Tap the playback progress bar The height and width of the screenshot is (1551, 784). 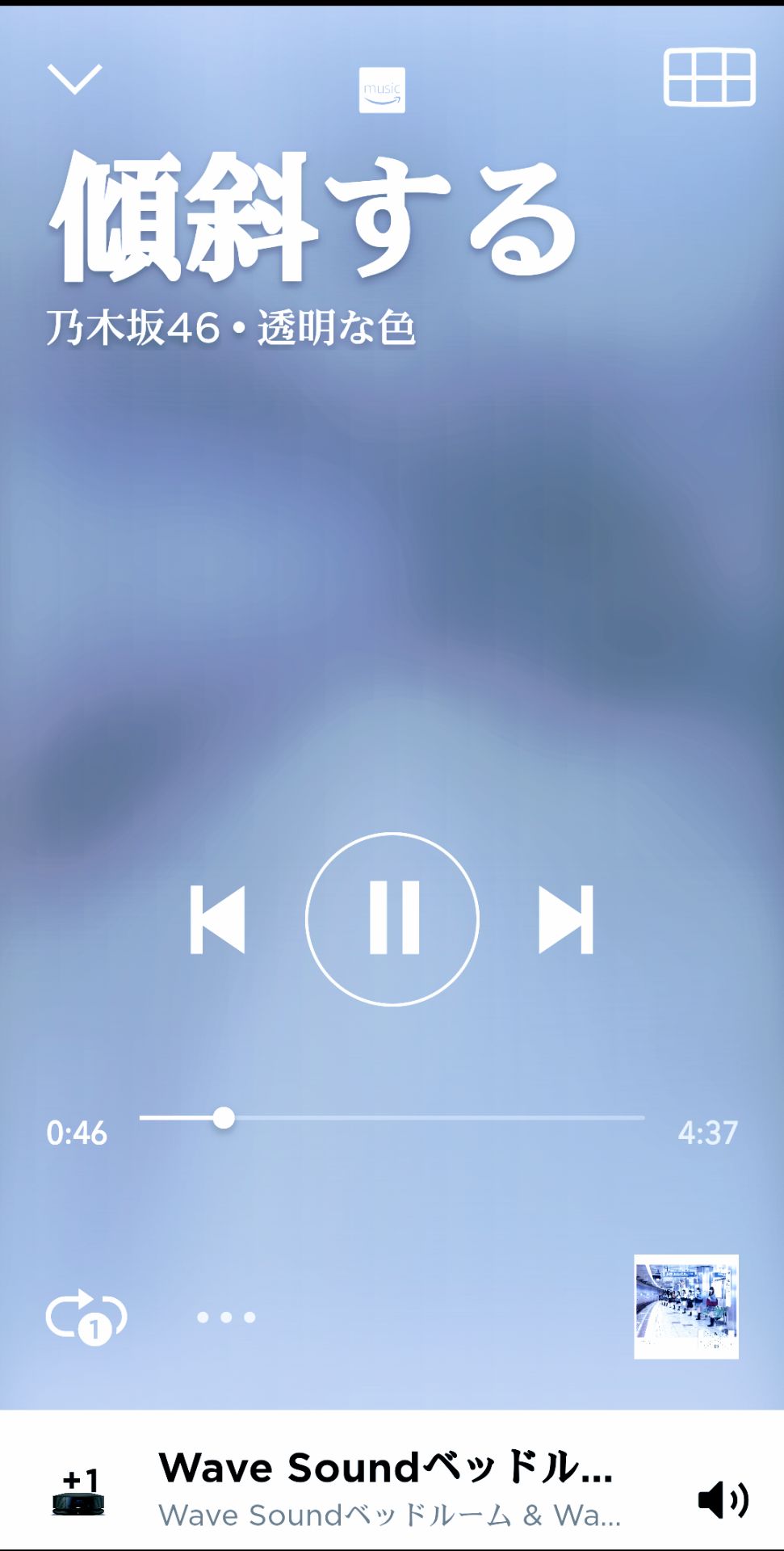pos(392,1118)
